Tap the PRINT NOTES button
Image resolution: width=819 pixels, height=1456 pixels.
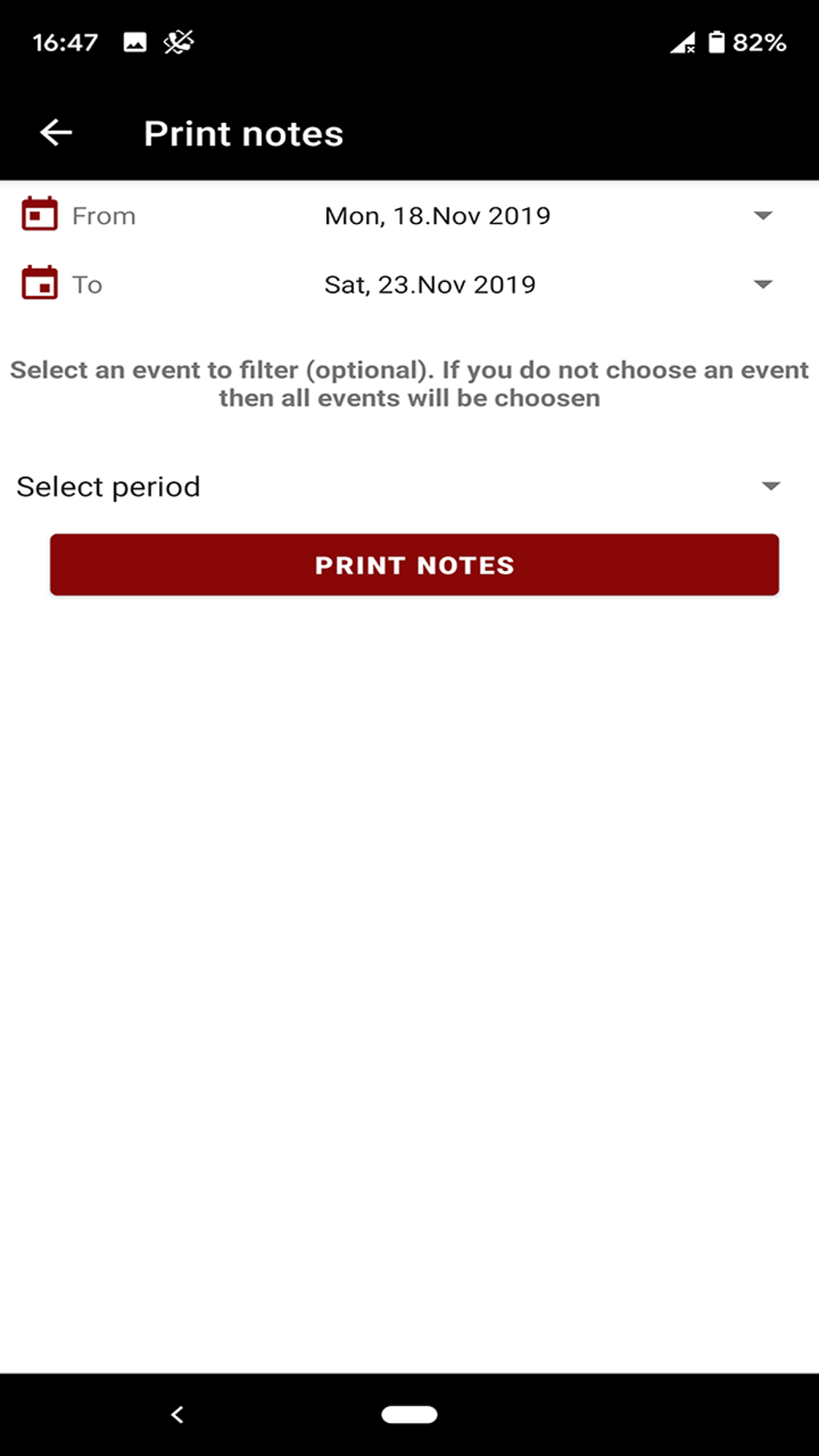coord(414,565)
